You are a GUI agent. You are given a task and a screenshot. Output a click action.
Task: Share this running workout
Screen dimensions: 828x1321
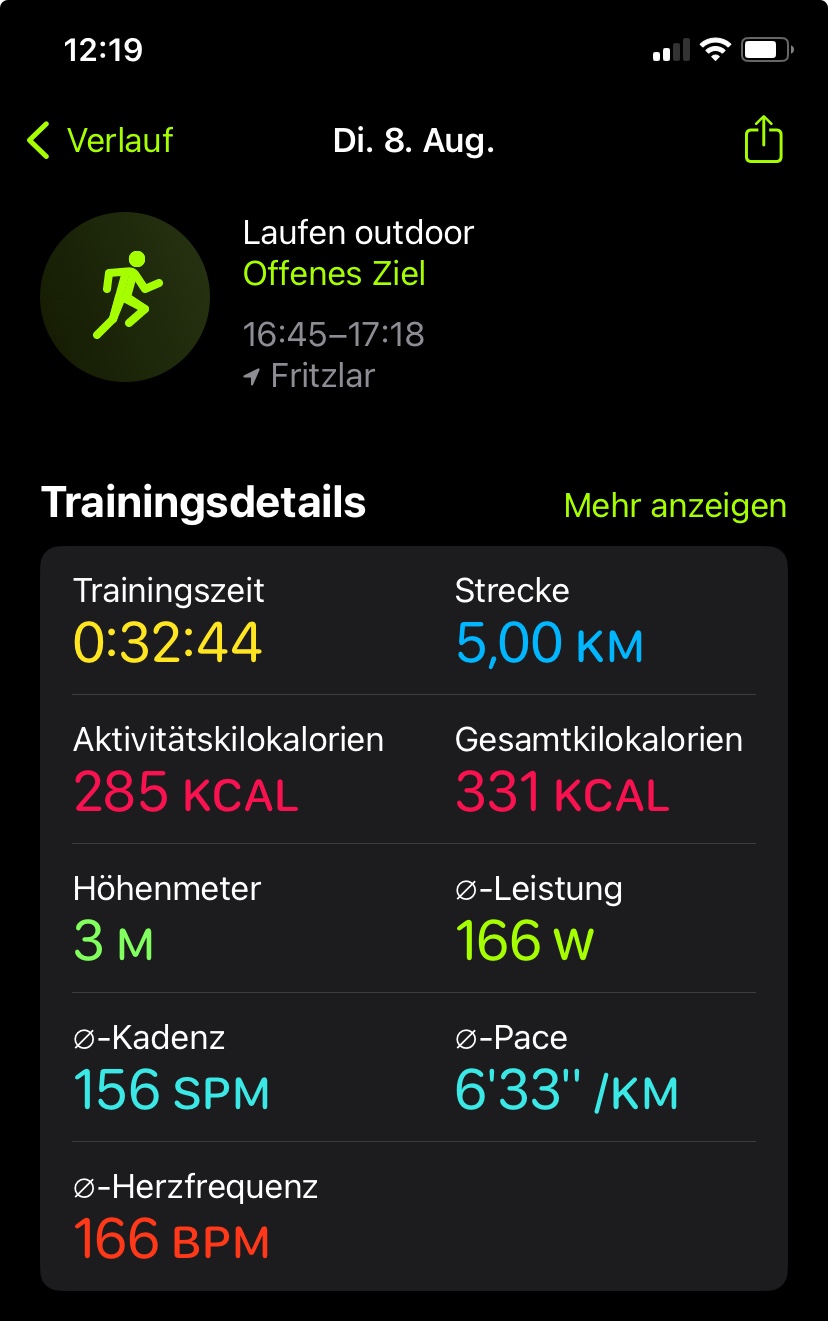[x=764, y=139]
